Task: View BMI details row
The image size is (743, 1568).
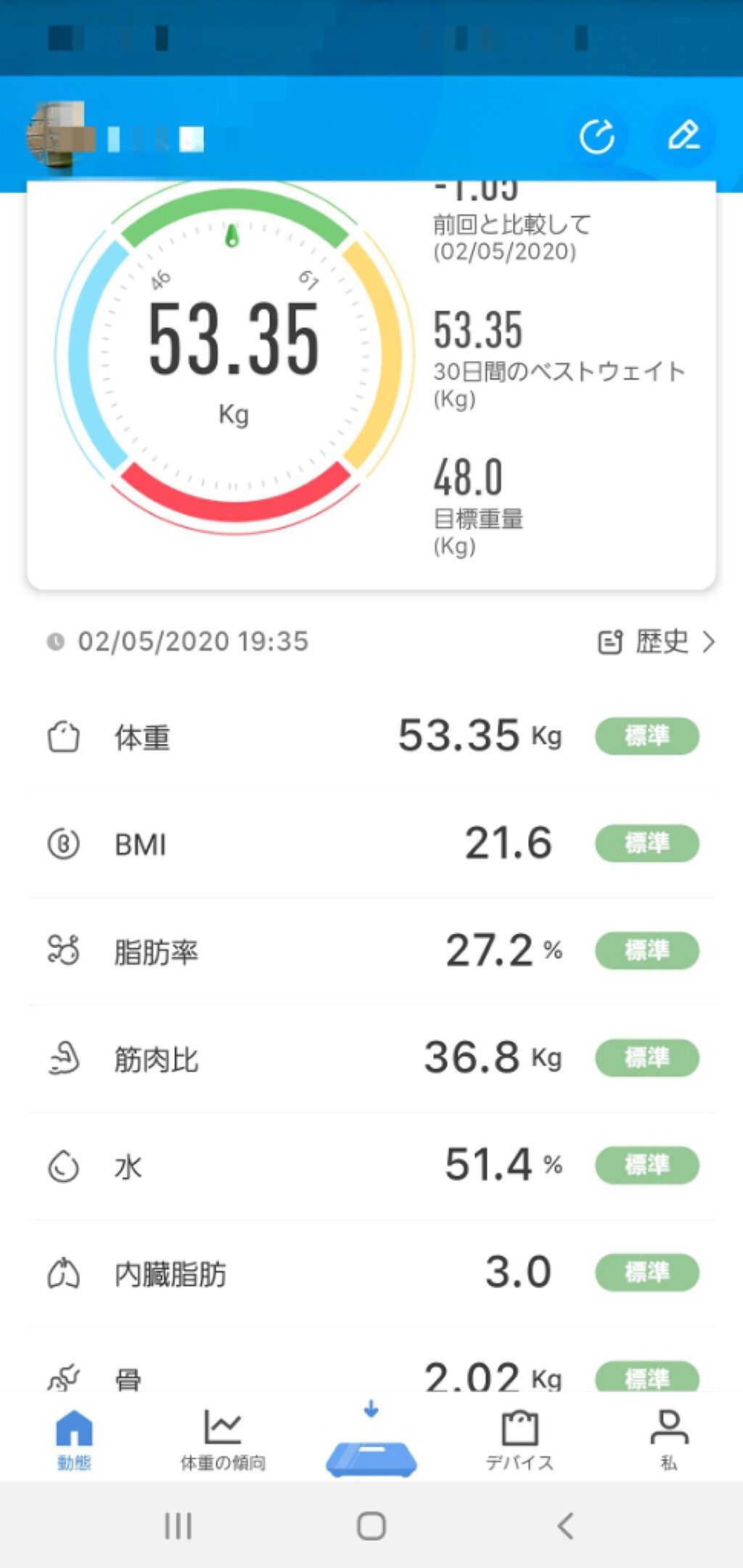Action: (x=371, y=843)
